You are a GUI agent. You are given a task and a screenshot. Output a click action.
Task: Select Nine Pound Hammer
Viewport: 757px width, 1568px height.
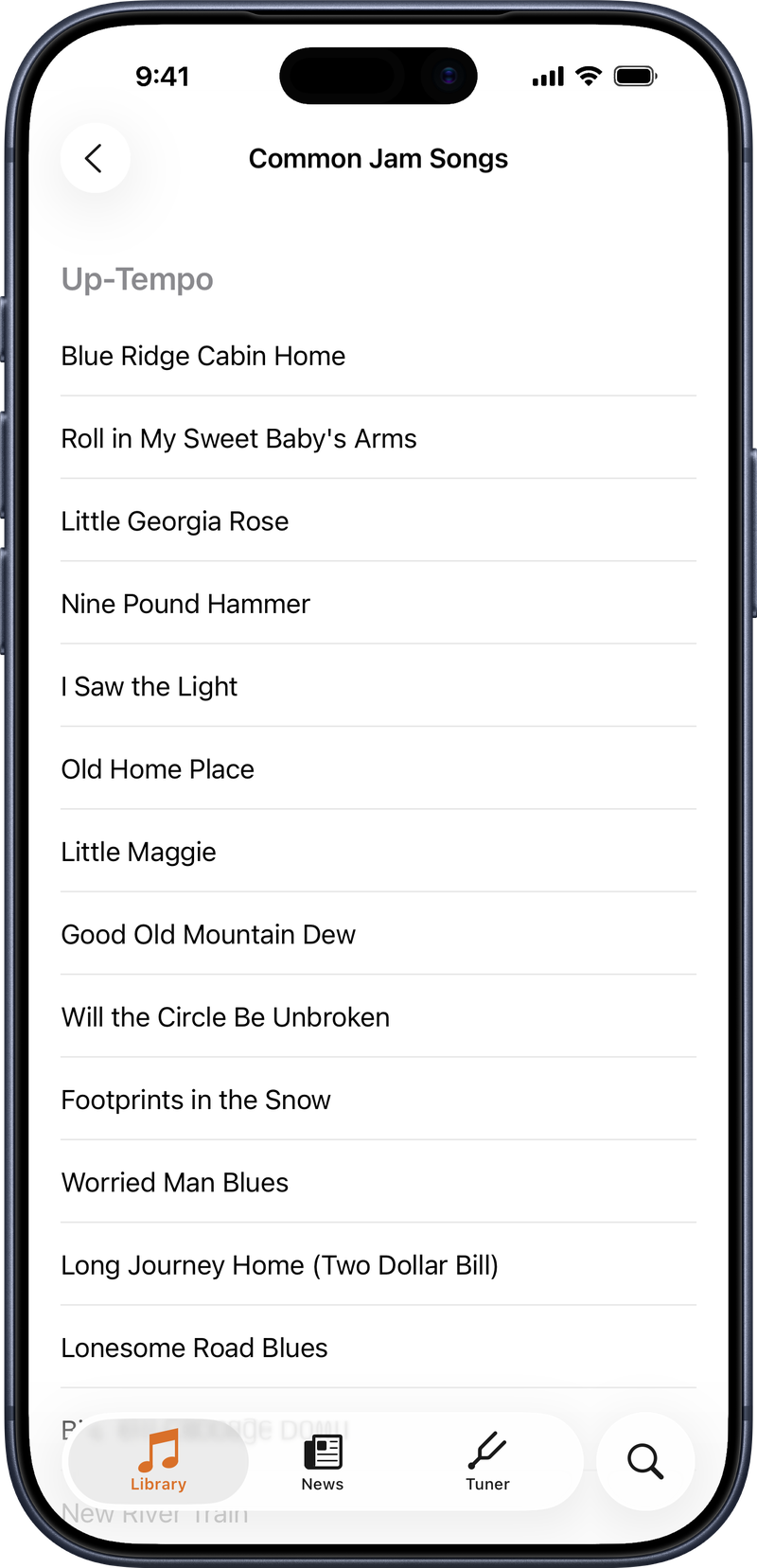(x=185, y=603)
